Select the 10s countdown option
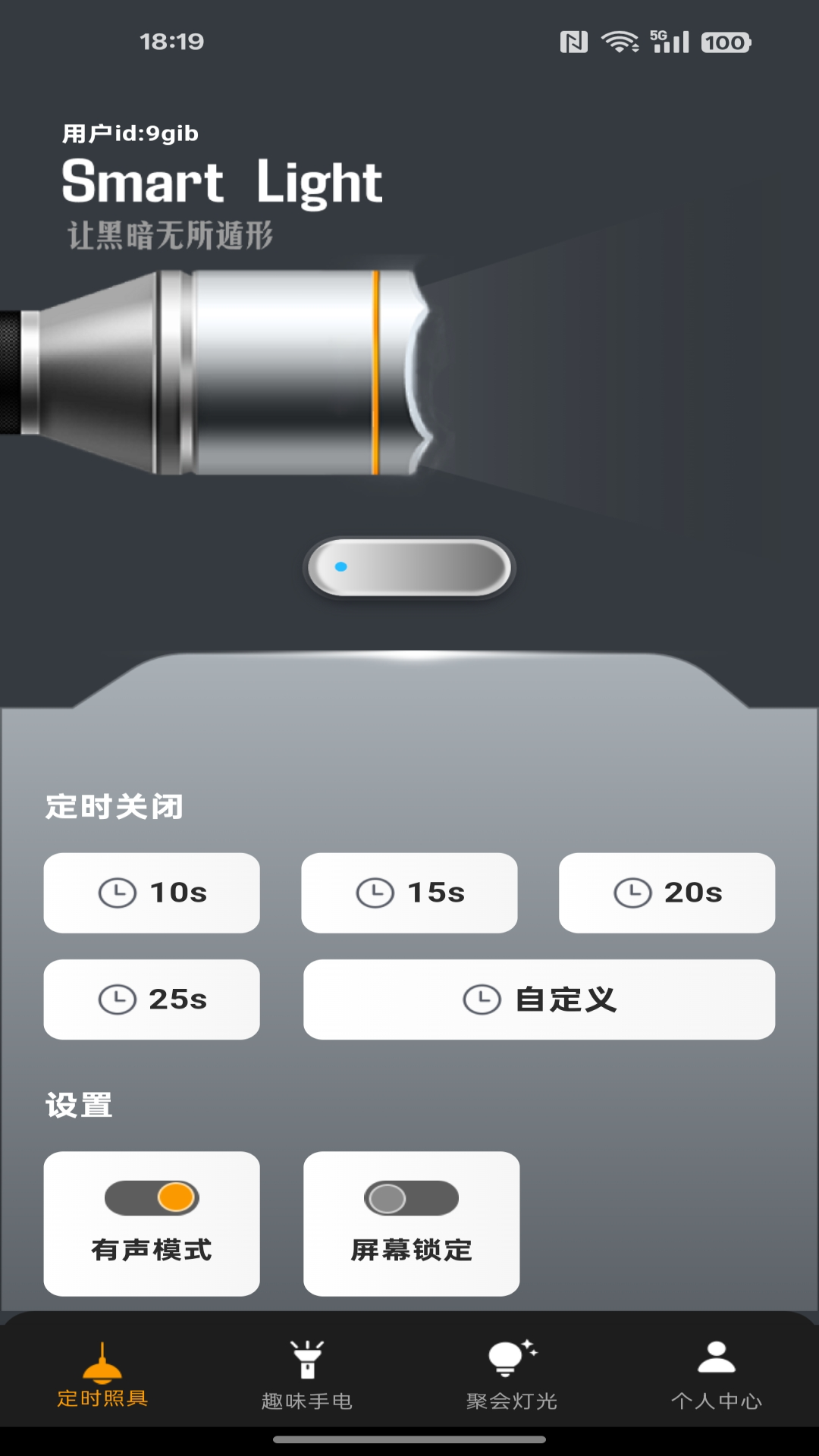The height and width of the screenshot is (1456, 819). (x=152, y=893)
